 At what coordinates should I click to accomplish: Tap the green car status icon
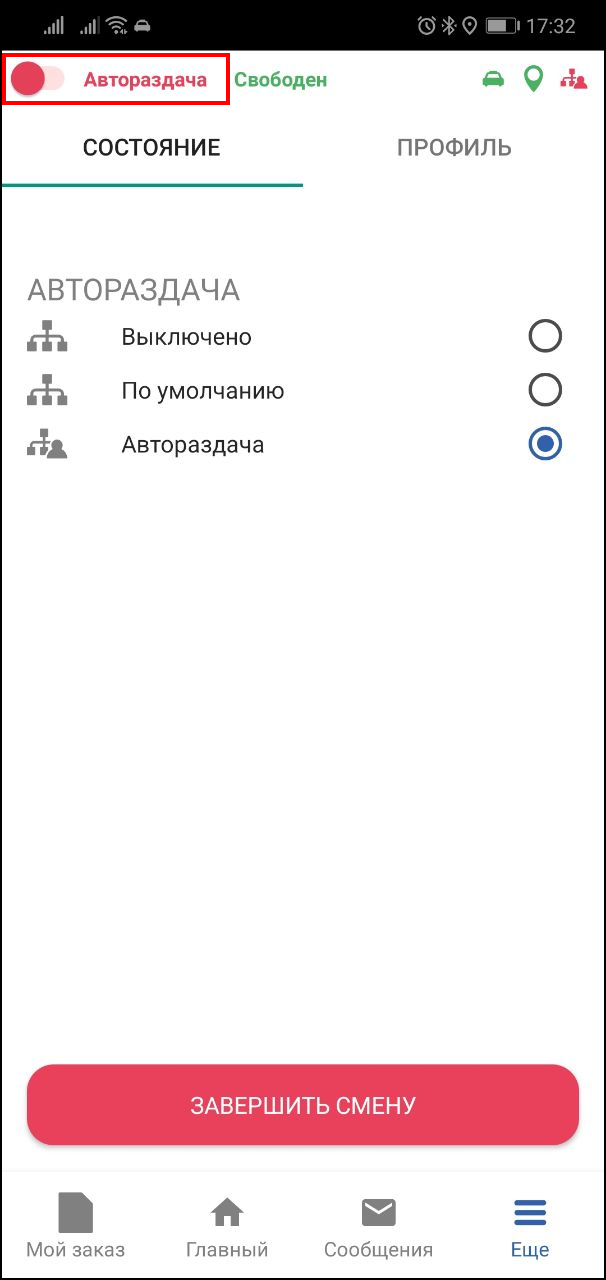click(493, 79)
